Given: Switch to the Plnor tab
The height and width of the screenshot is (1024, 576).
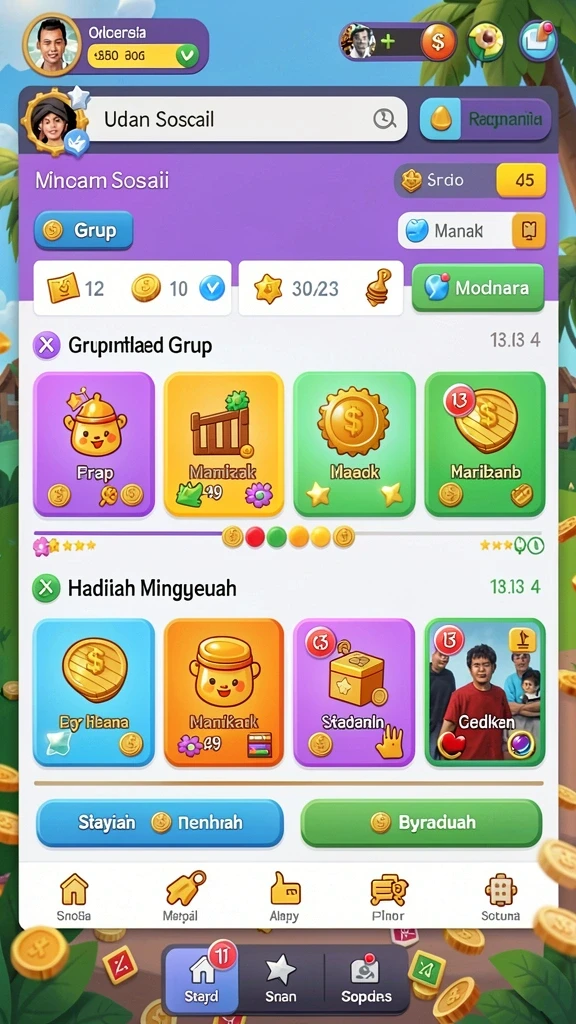Looking at the screenshot, I should [x=389, y=897].
